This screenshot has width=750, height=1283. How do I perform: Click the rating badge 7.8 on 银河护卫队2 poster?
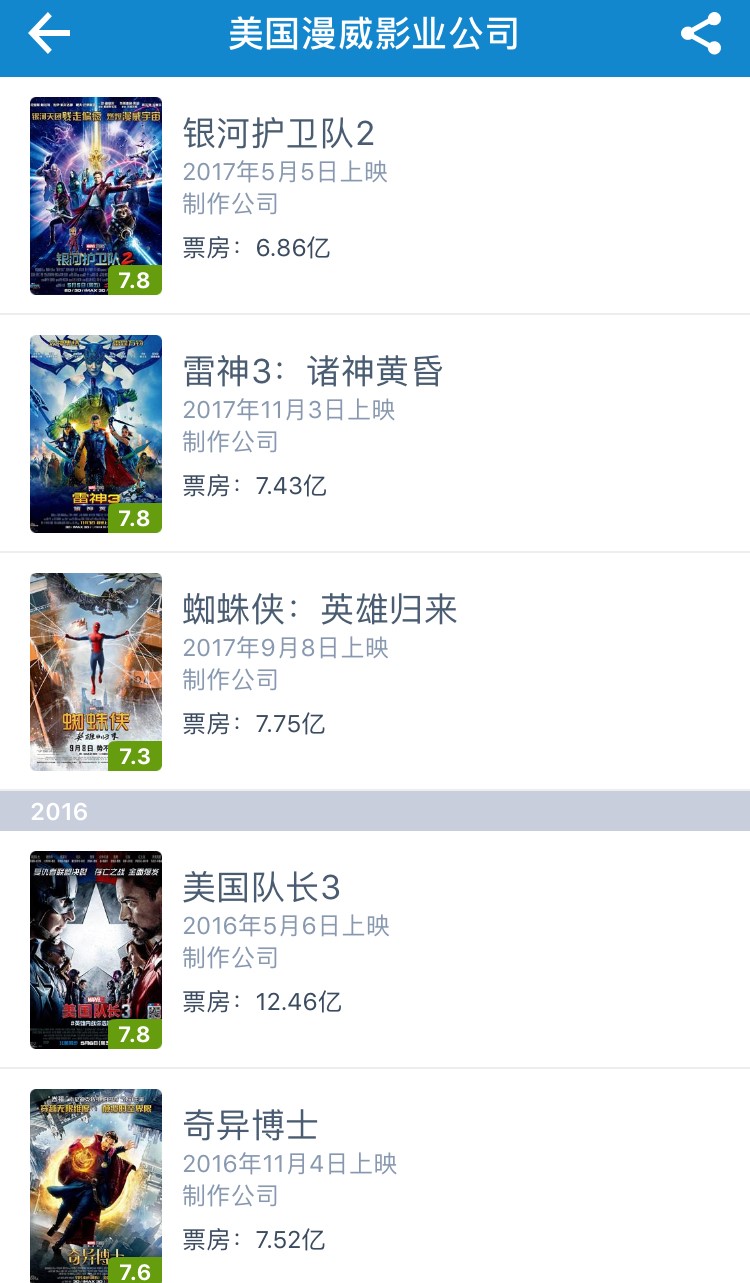pos(137,282)
